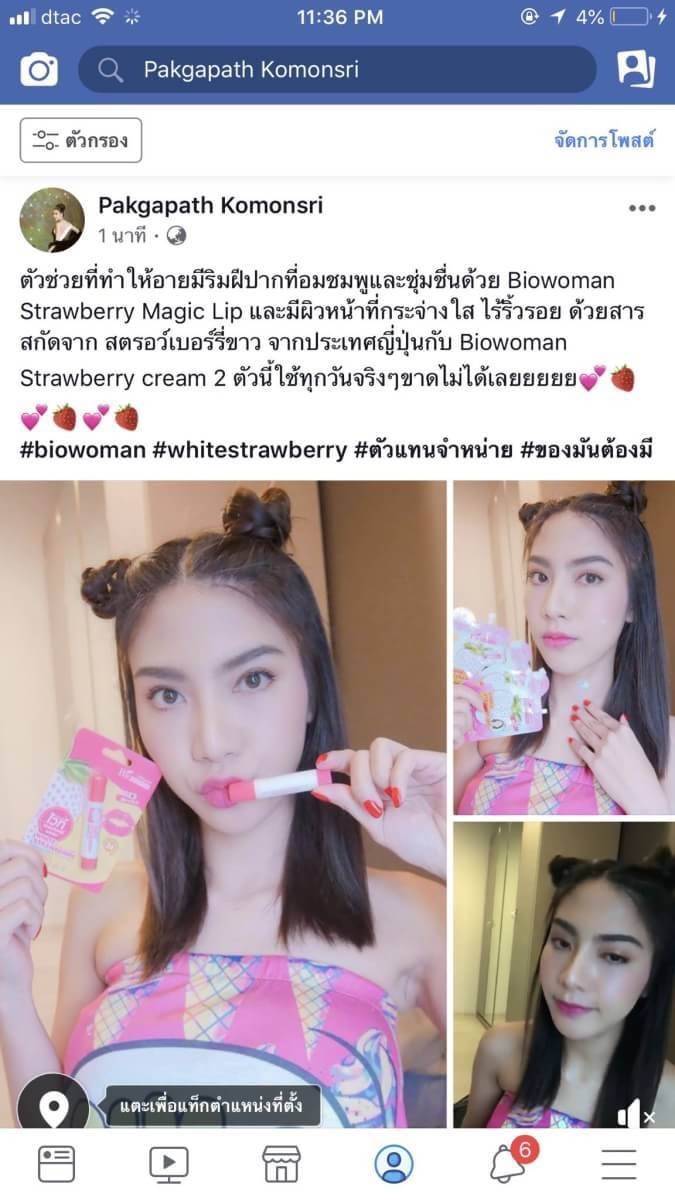Open Pakgapath Komonsri's profile picture
The image size is (675, 1200).
point(52,220)
